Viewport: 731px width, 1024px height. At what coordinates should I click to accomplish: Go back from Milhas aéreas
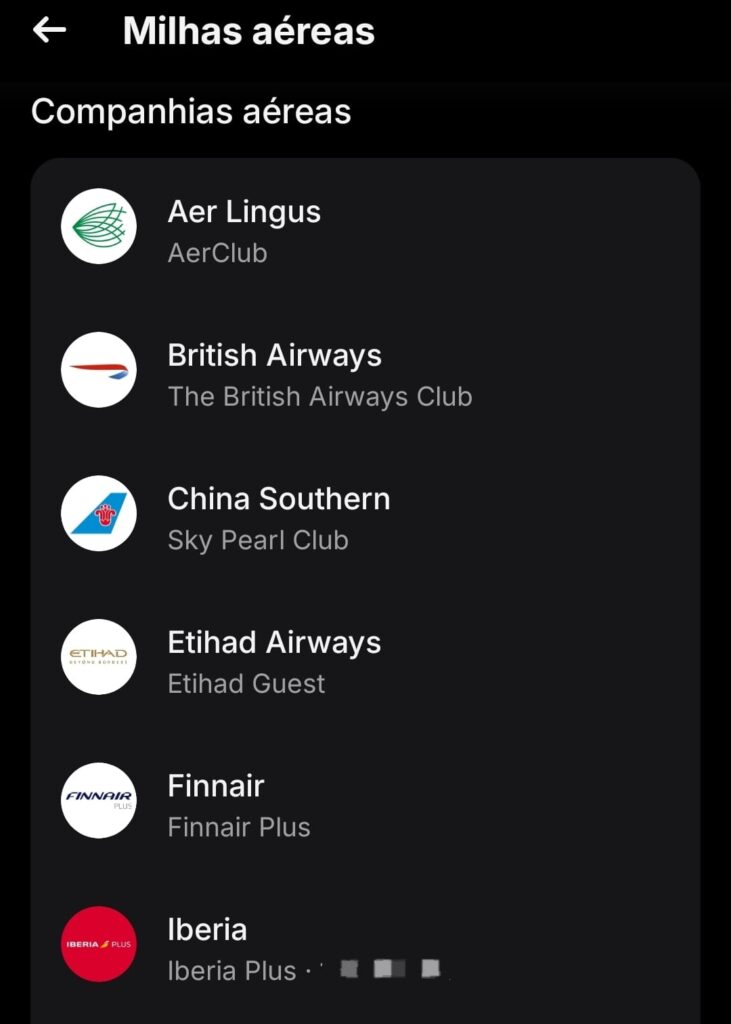pyautogui.click(x=49, y=31)
